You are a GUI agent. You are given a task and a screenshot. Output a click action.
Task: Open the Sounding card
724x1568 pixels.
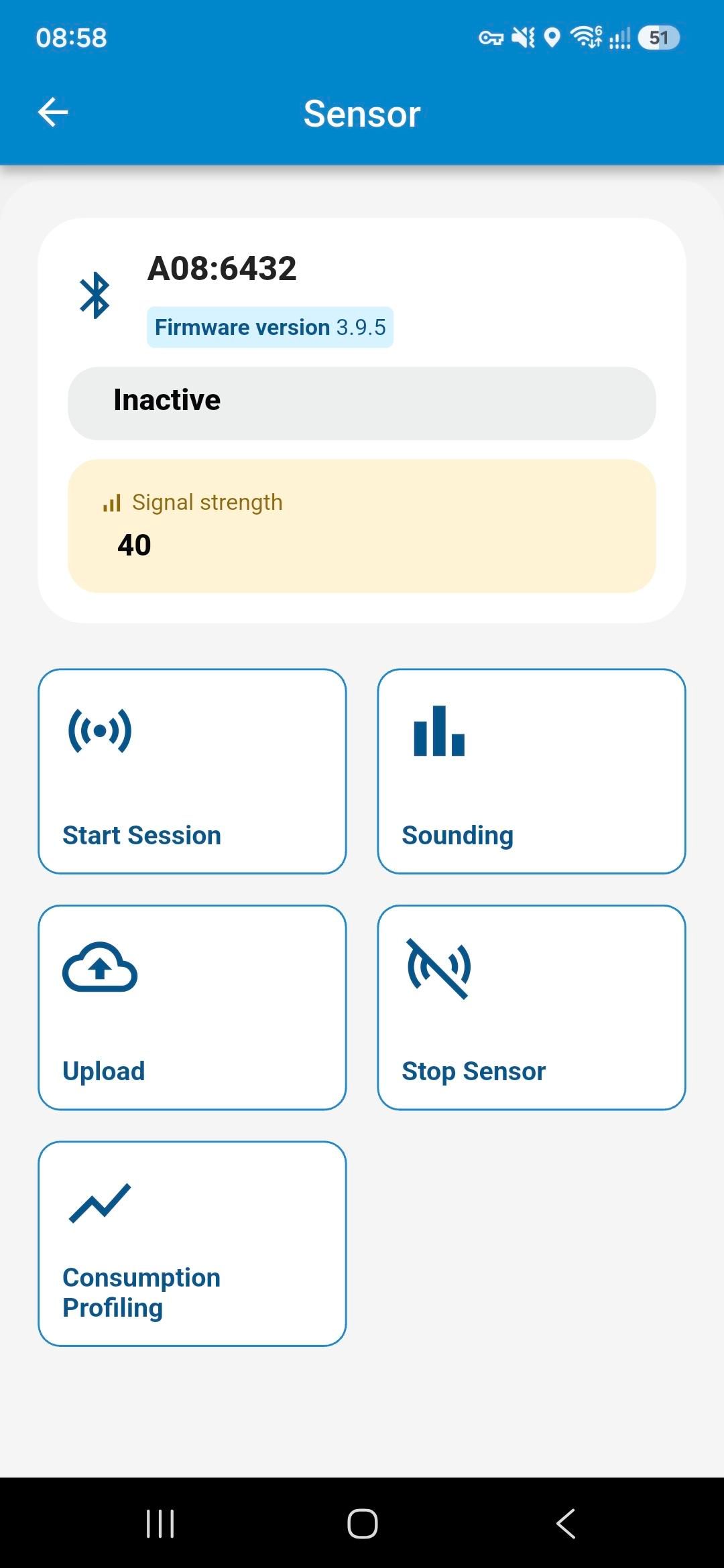(x=532, y=771)
